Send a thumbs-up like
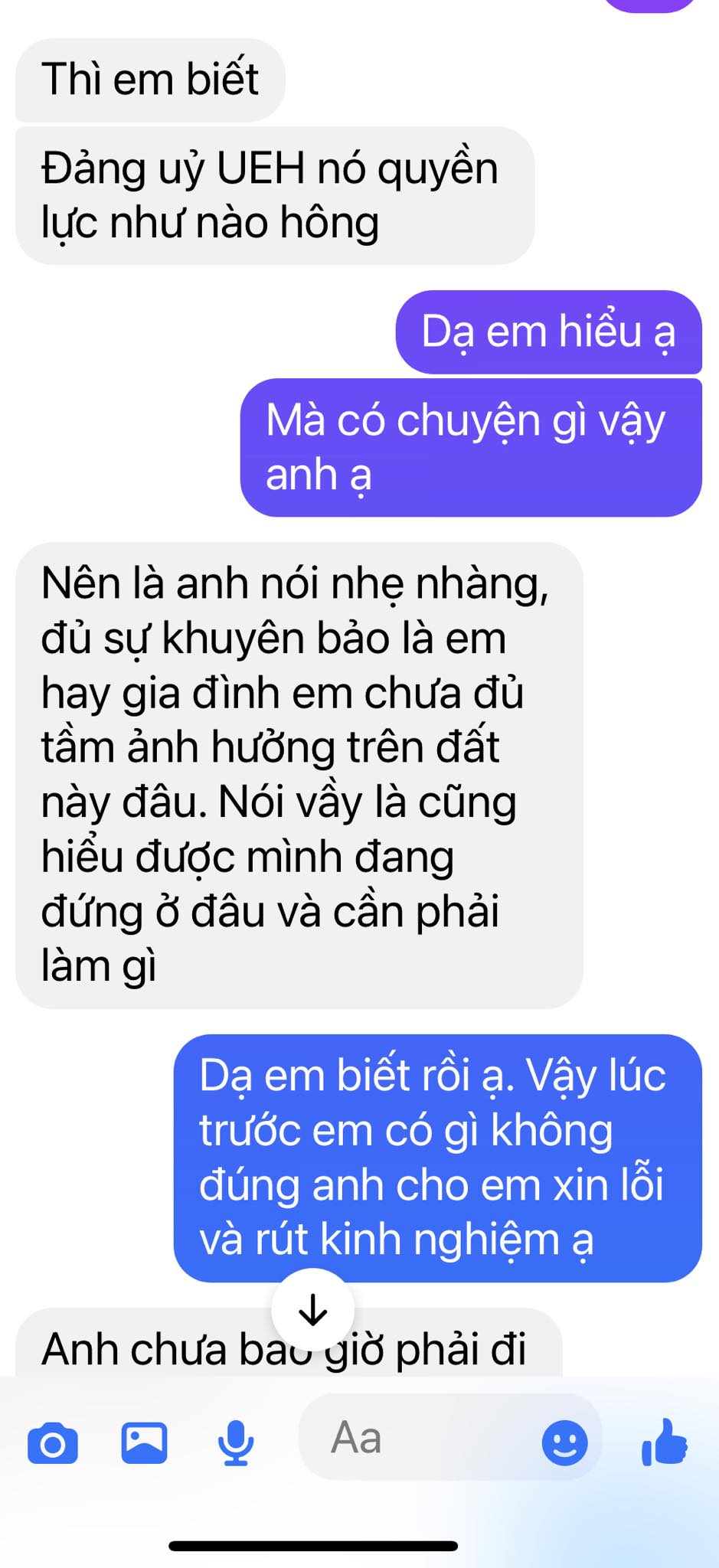The image size is (719, 1568). [x=664, y=1442]
